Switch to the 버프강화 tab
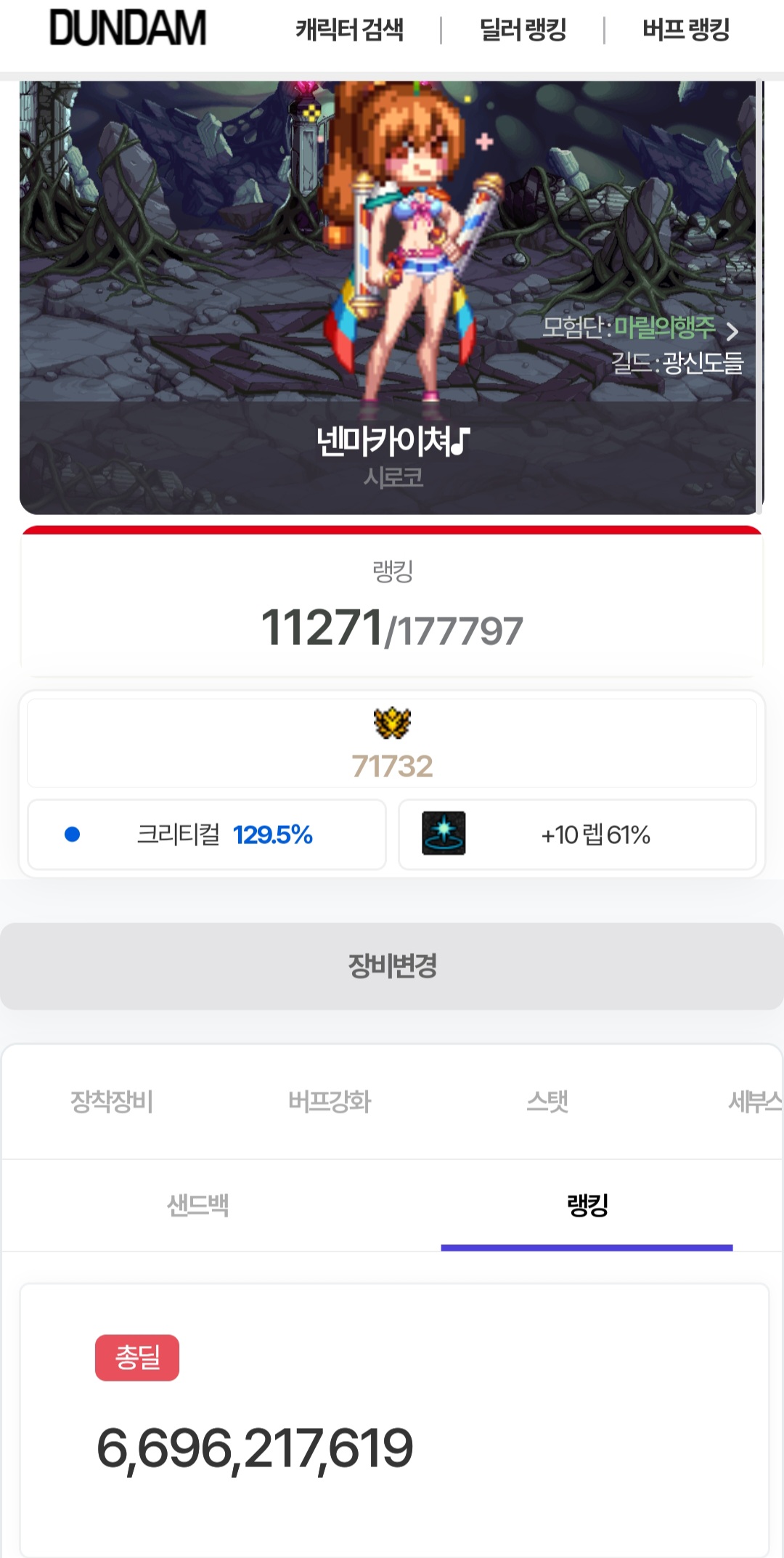The image size is (784, 1558). [330, 1102]
